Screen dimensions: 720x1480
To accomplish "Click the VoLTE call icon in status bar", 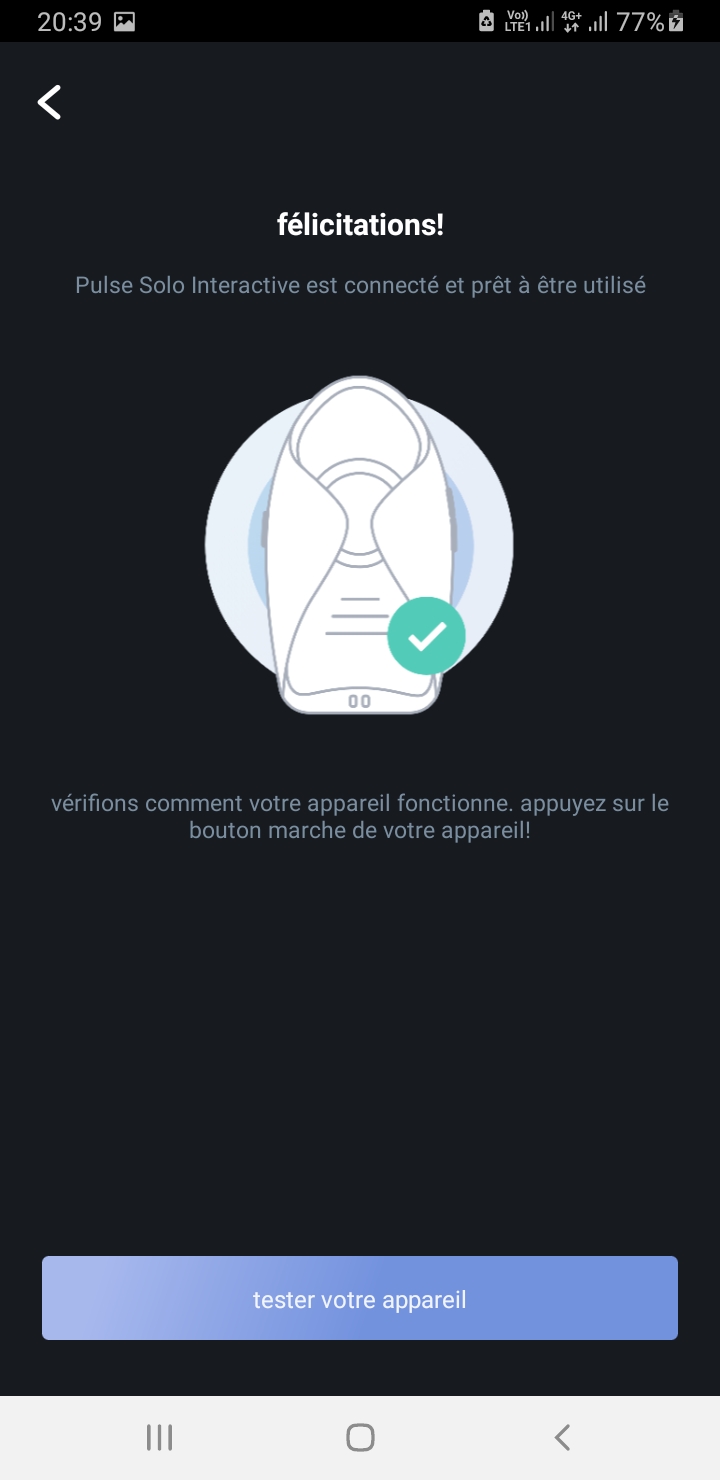I will [x=513, y=14].
